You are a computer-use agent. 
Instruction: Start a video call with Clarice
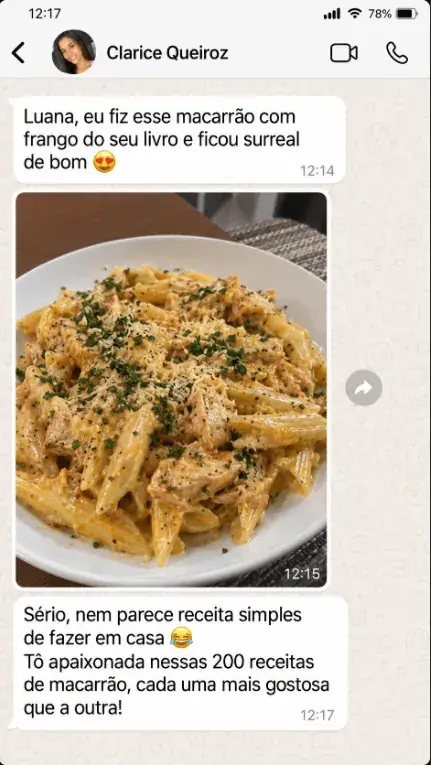[x=344, y=53]
